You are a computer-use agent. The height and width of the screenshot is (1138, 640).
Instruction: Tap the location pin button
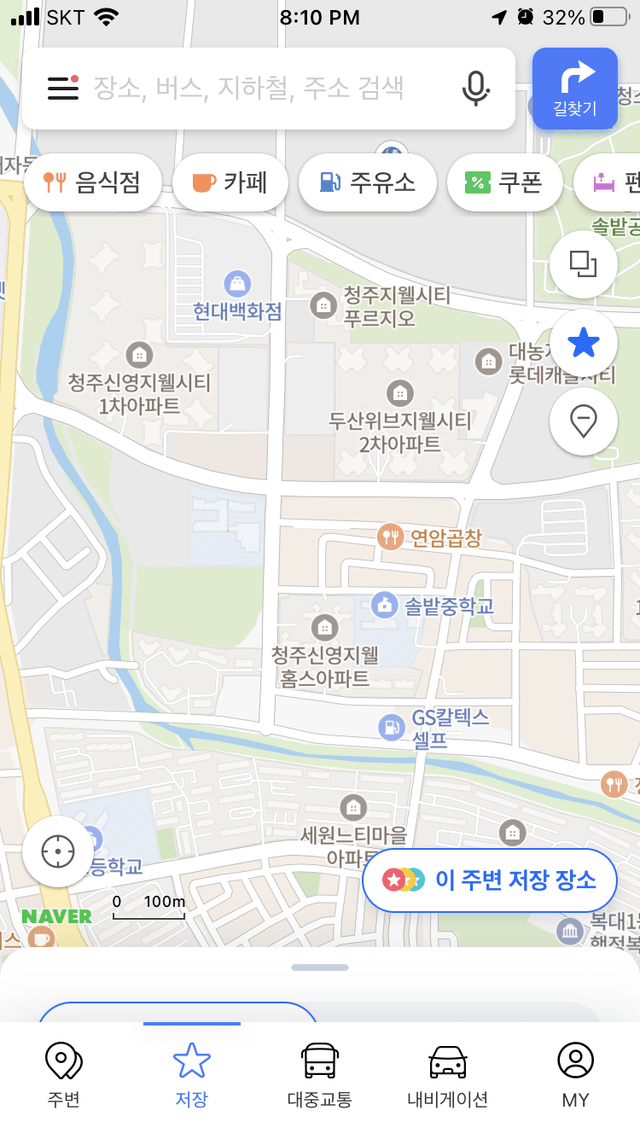[x=583, y=421]
